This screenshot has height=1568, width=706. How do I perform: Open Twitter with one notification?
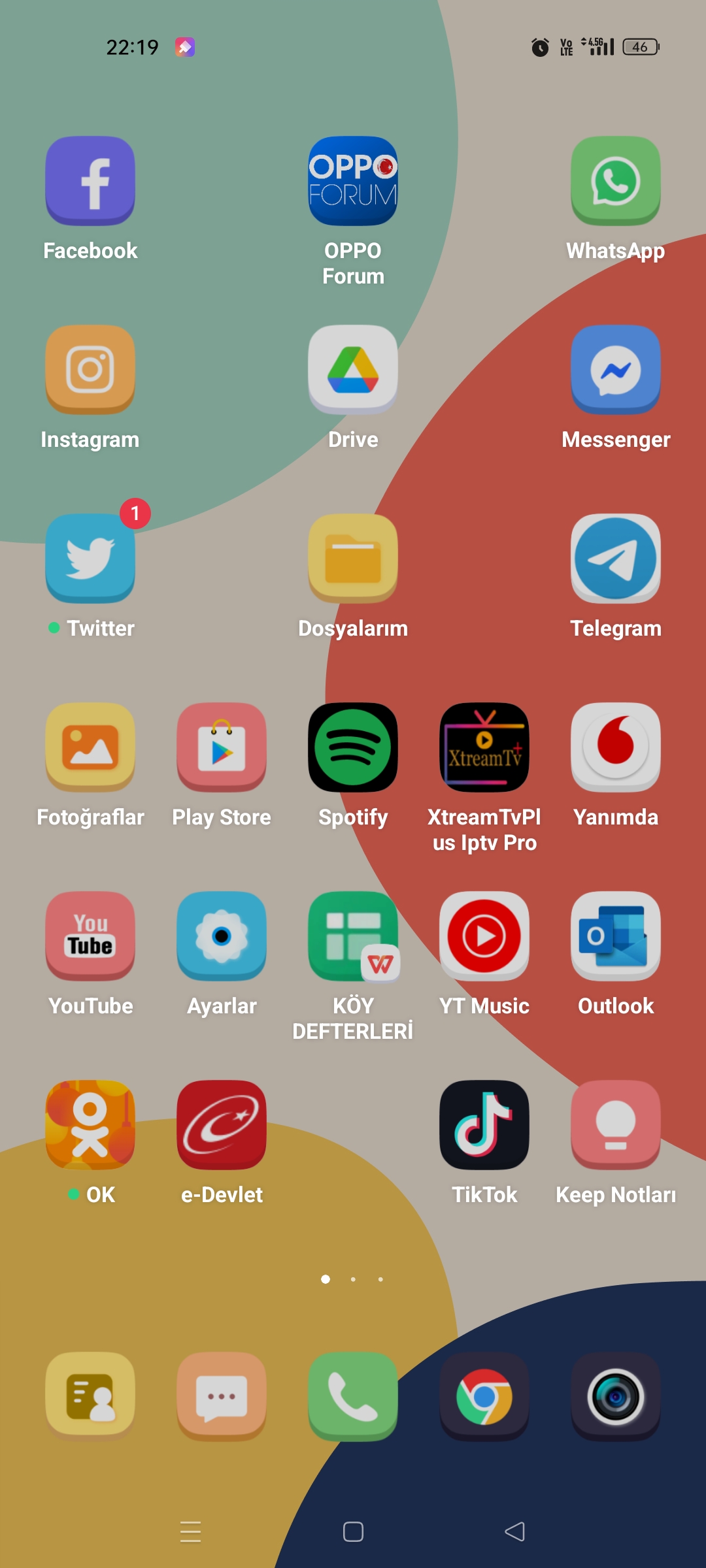(90, 559)
